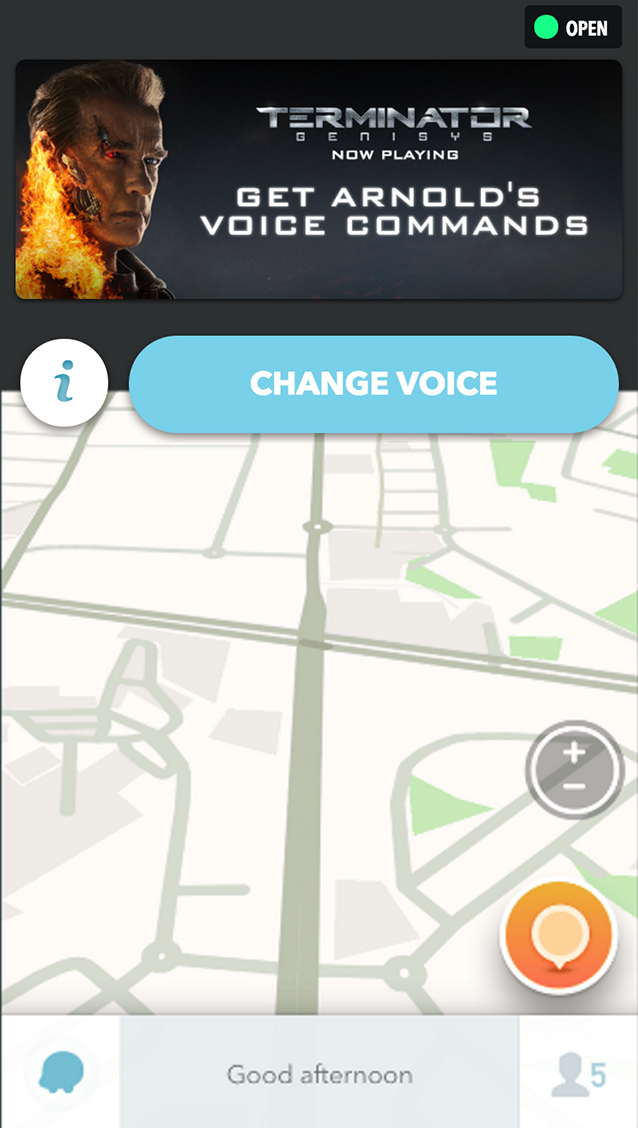
Task: Open the info icon beside Change Voice
Action: pyautogui.click(x=65, y=383)
